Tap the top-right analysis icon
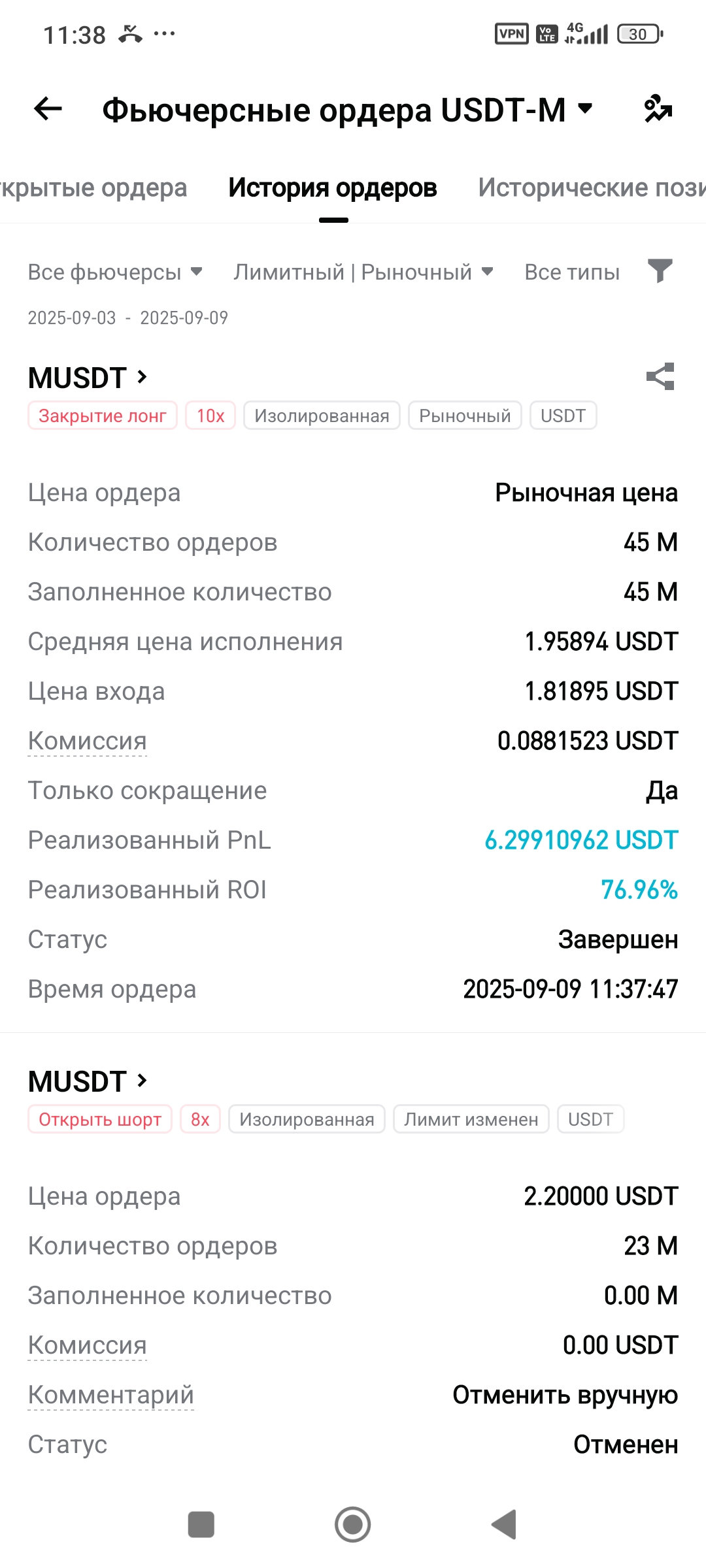 [658, 108]
